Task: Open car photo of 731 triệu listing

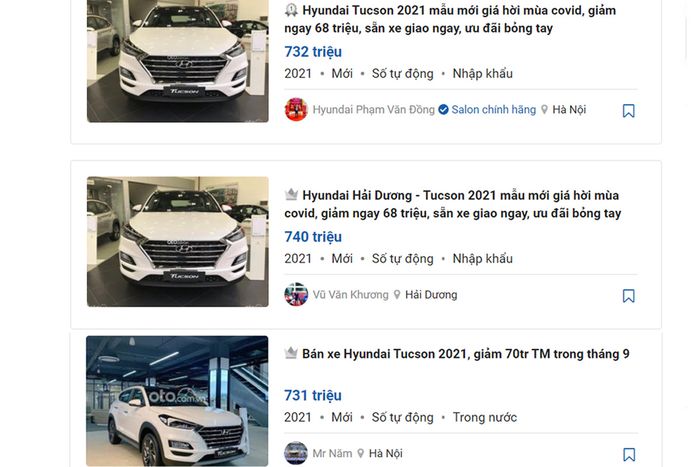Action: 177,400
